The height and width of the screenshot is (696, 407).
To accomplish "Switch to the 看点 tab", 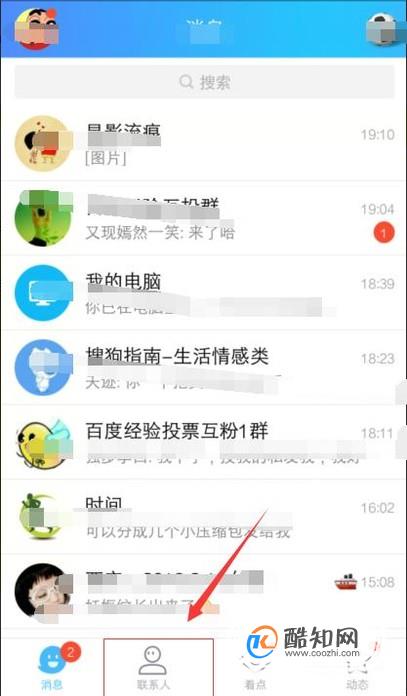I will (255, 667).
